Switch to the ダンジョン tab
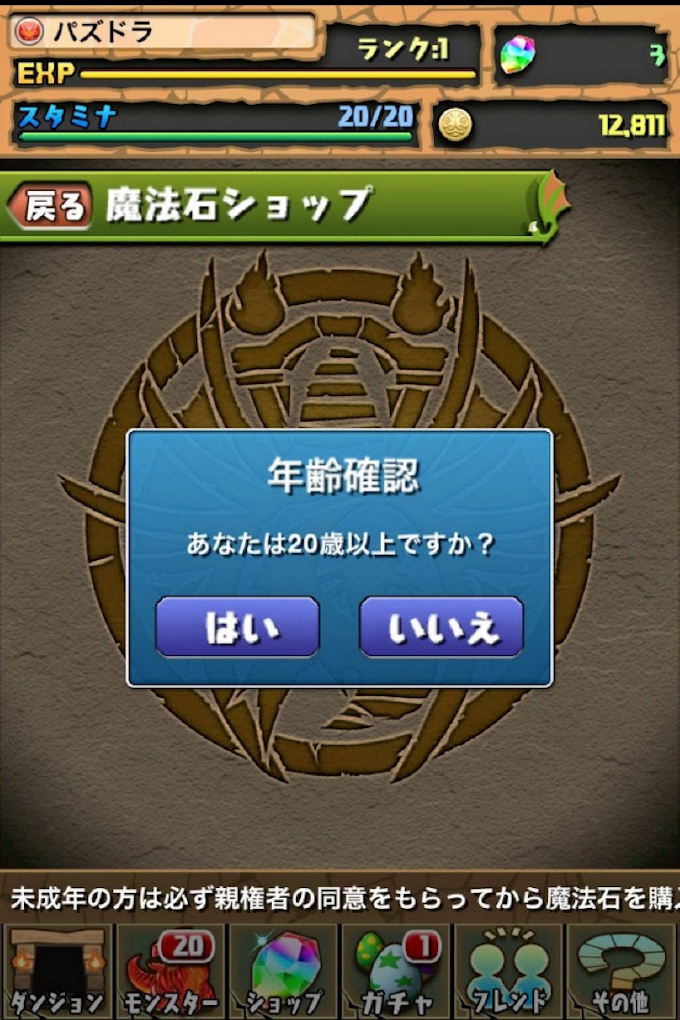 [57, 972]
